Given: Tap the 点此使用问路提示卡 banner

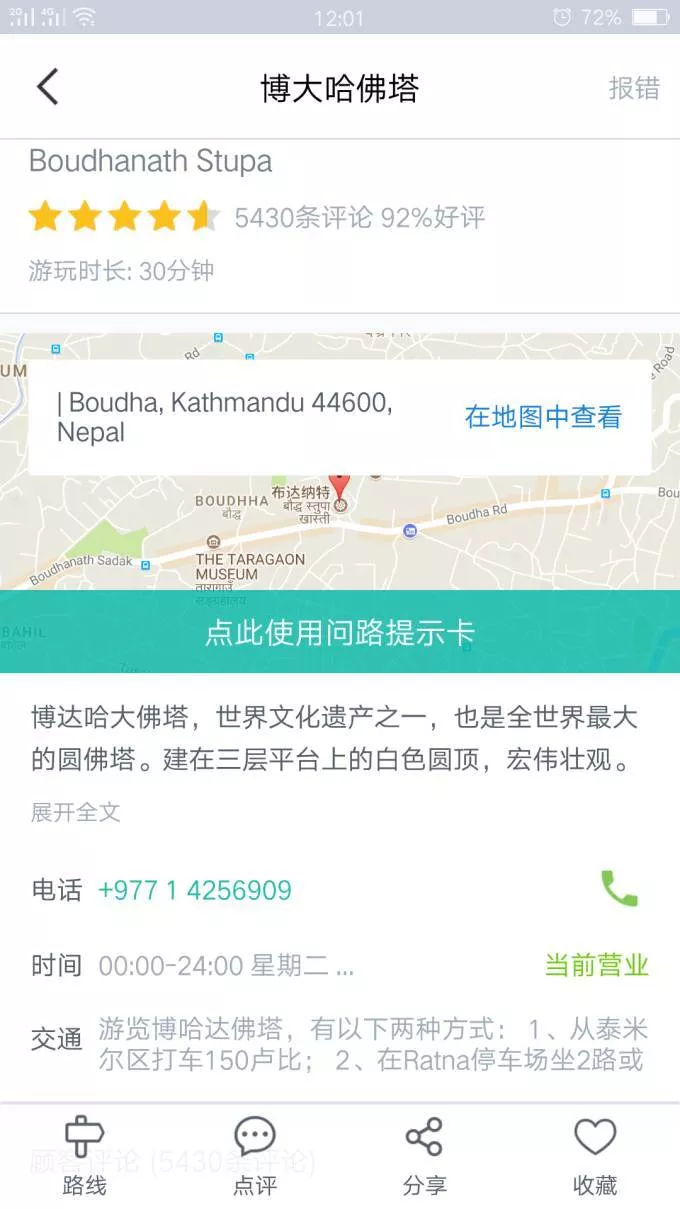Looking at the screenshot, I should coord(340,632).
